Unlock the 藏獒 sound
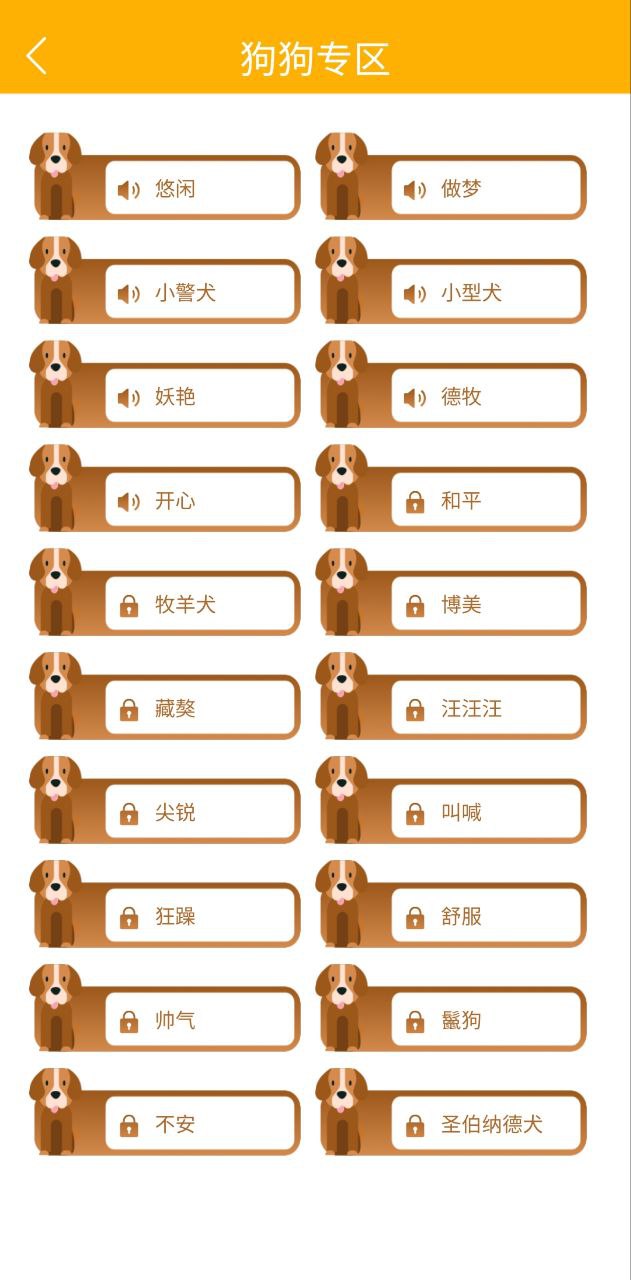Screen dimensions: 631x1280 pyautogui.click(x=200, y=708)
